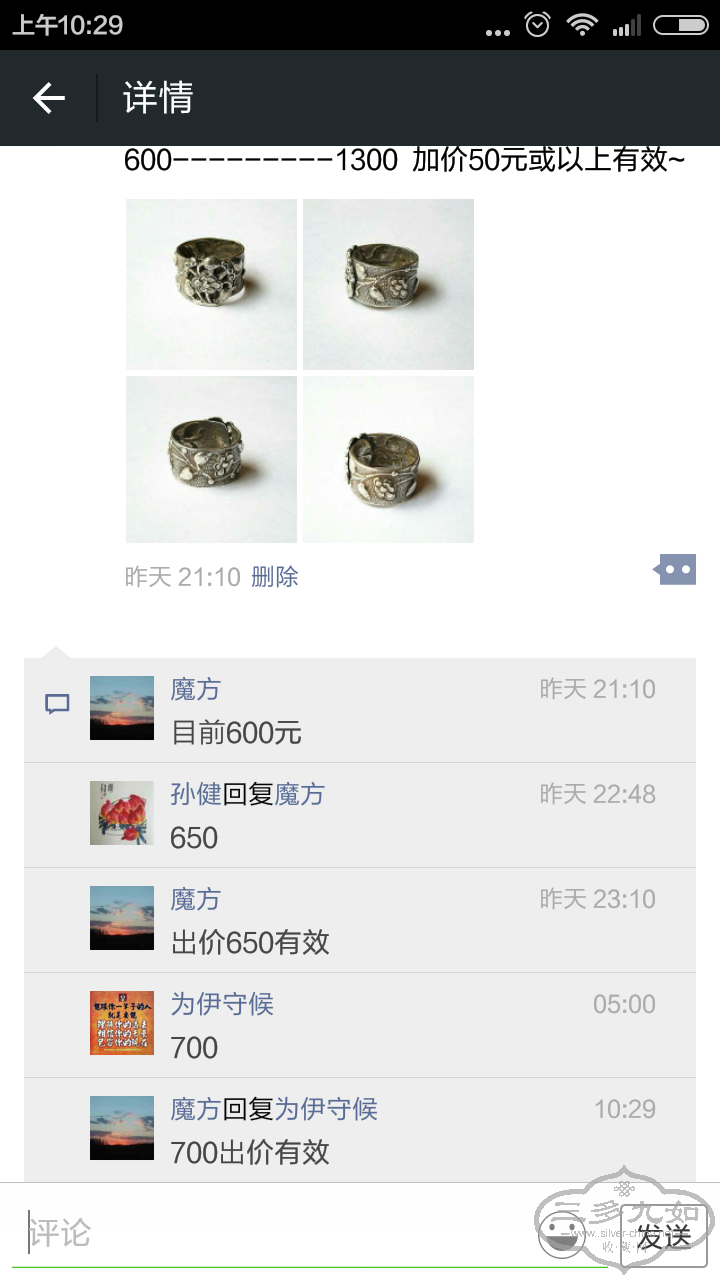The height and width of the screenshot is (1280, 720).
Task: Open the emoji picker
Action: pyautogui.click(x=563, y=1232)
